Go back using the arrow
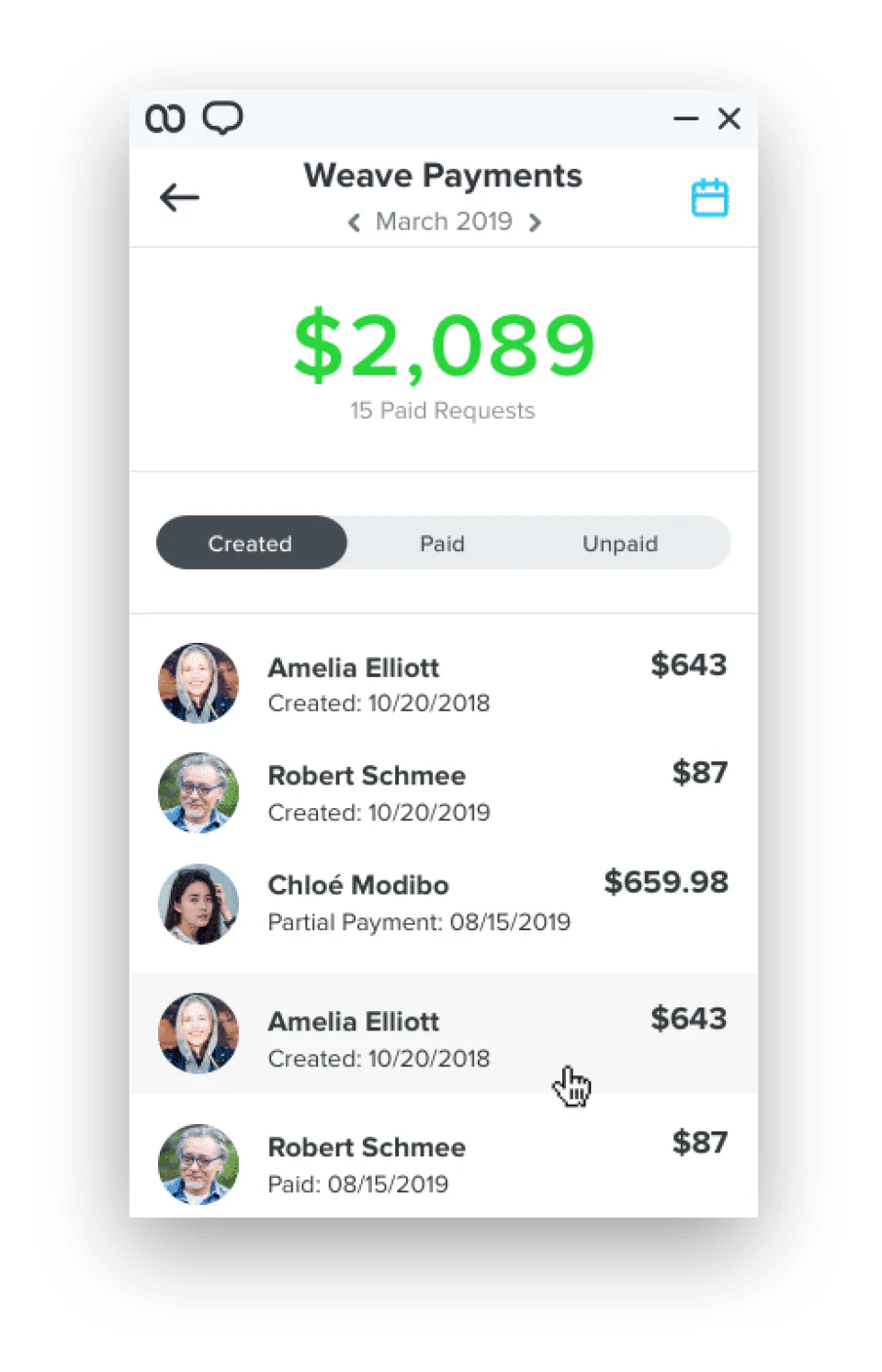This screenshot has width=882, height=1372. (179, 197)
